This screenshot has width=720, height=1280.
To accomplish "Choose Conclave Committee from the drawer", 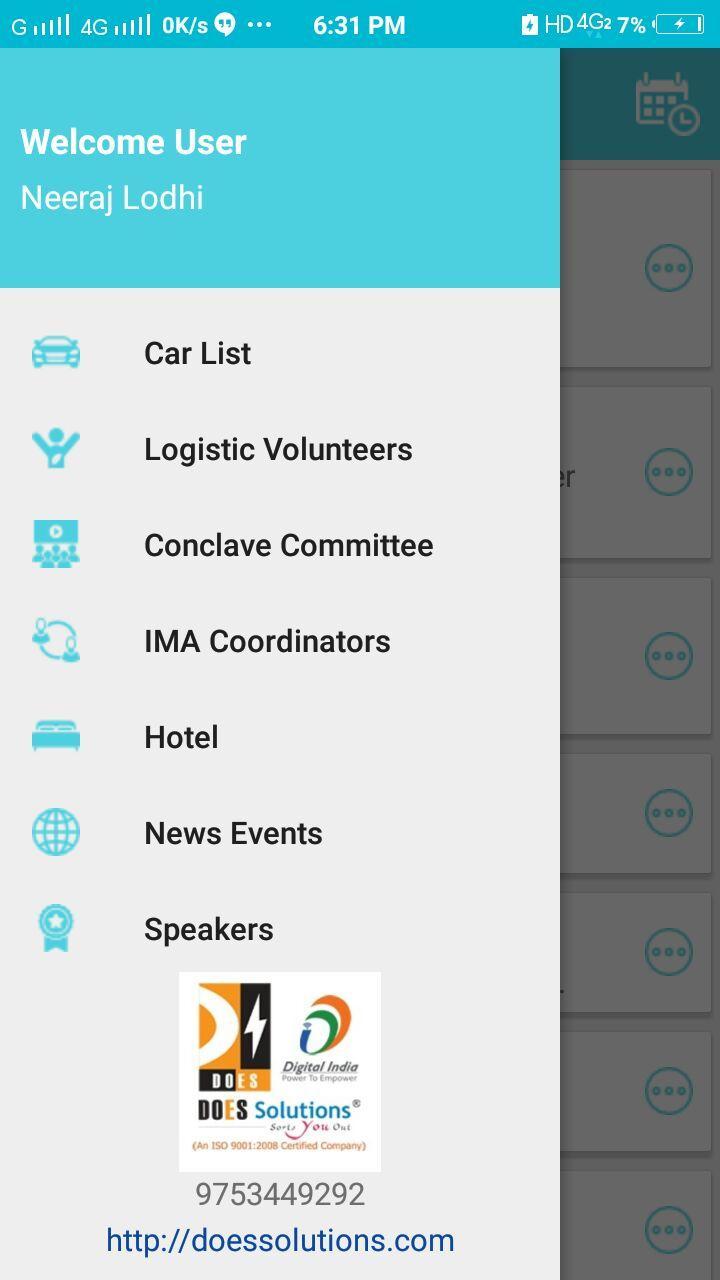I will tap(289, 544).
